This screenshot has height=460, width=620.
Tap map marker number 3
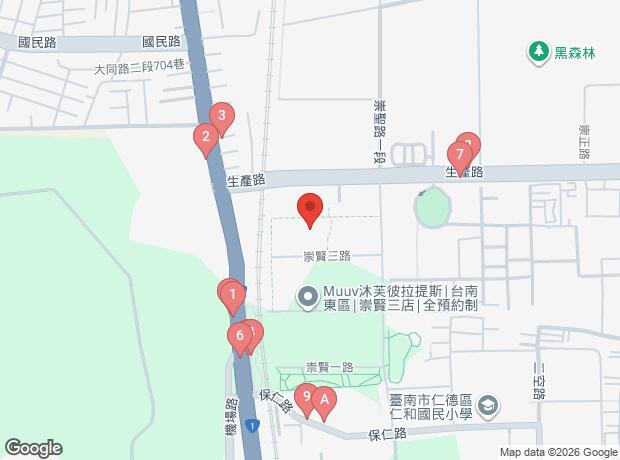point(221,115)
